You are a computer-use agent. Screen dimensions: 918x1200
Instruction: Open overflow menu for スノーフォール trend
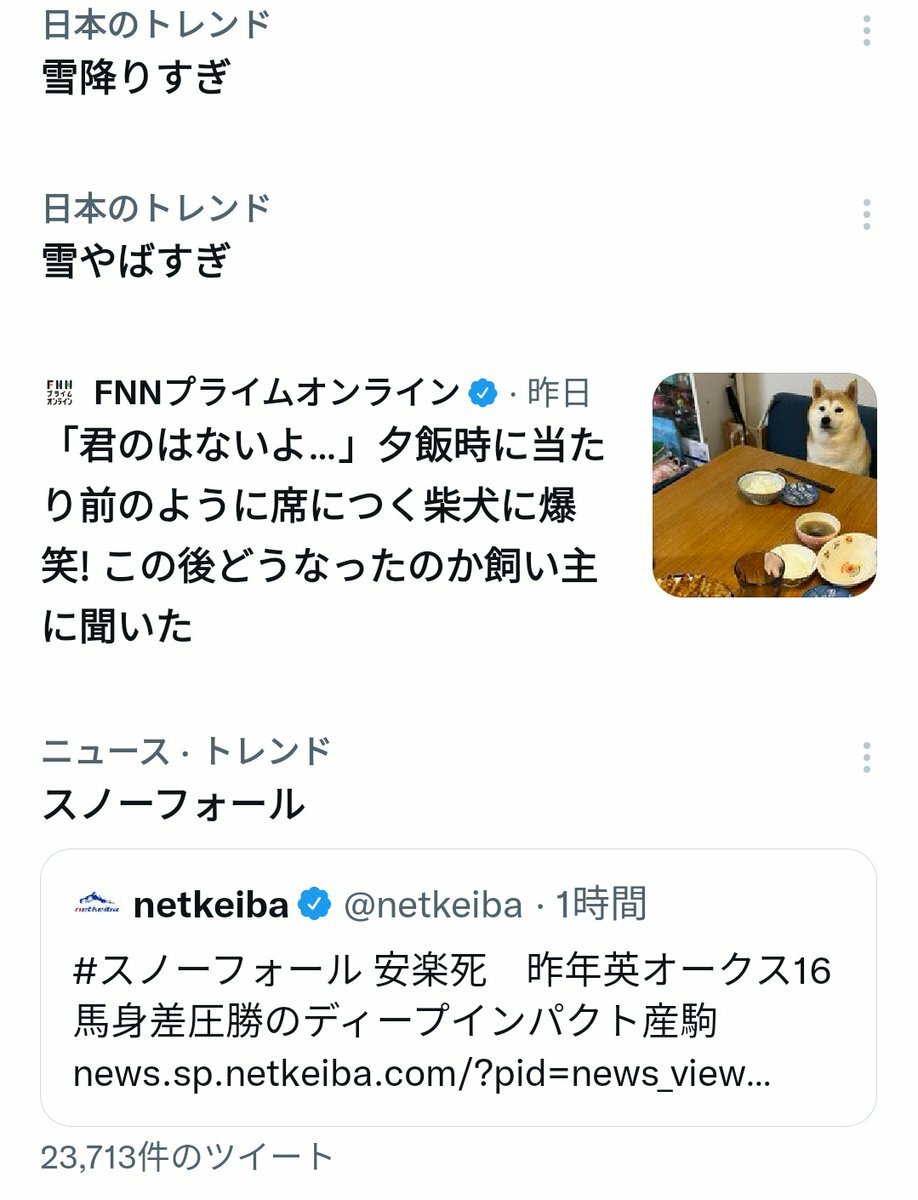click(866, 757)
